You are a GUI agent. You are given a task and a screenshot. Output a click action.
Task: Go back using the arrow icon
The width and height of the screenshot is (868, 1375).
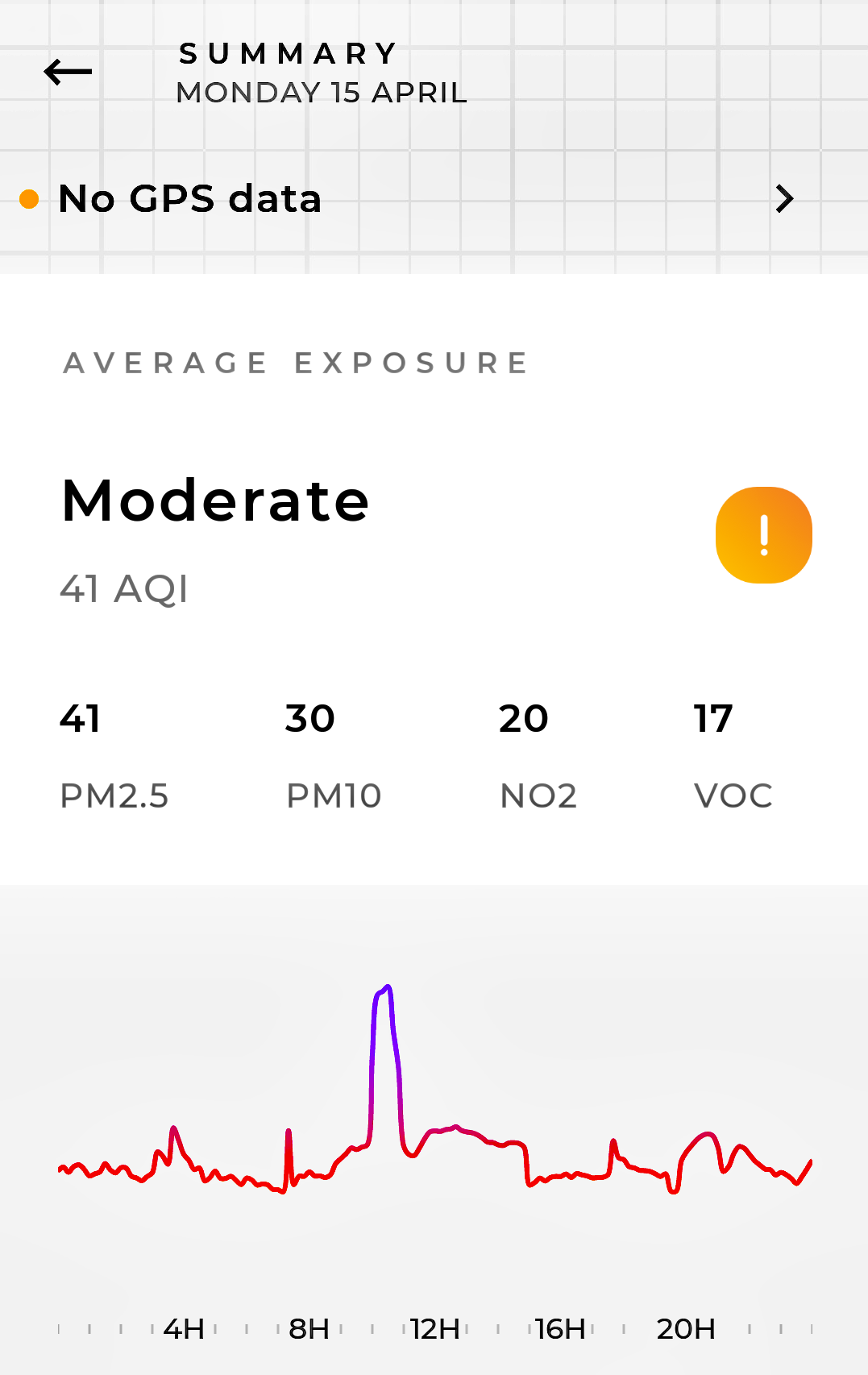point(68,73)
